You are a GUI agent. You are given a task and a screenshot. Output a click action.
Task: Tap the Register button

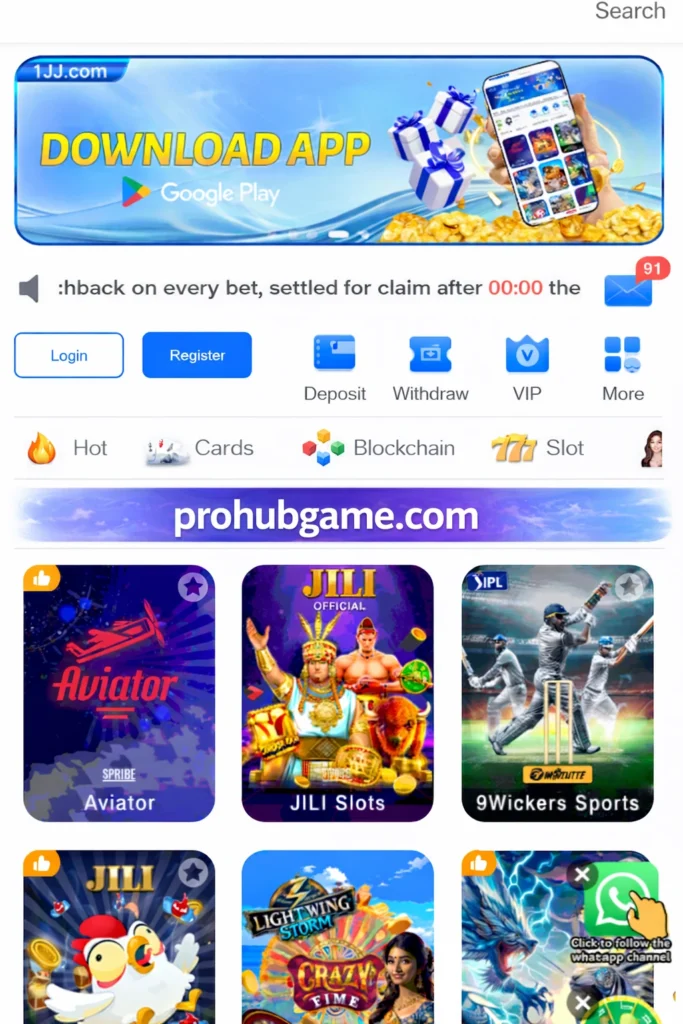[197, 355]
